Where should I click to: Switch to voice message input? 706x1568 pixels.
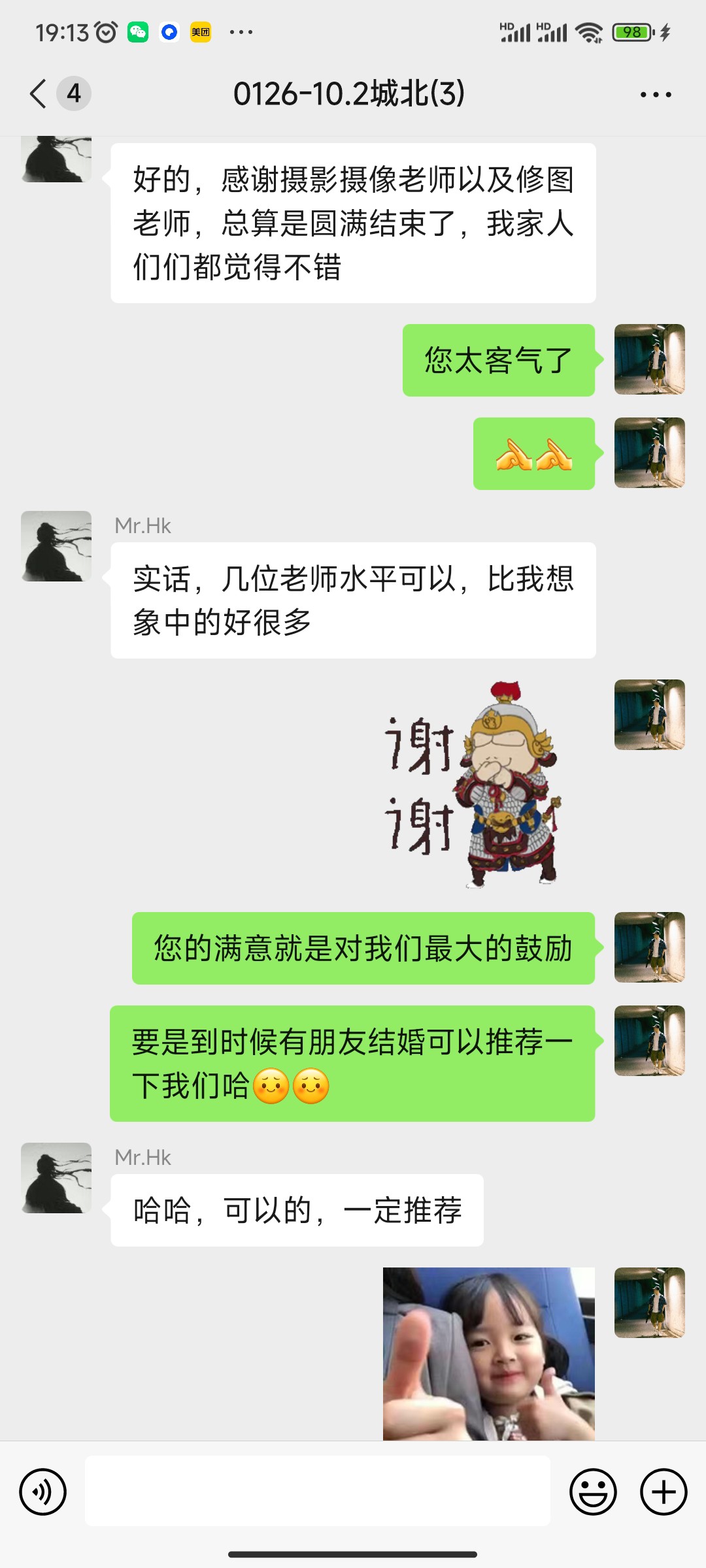tap(43, 1492)
